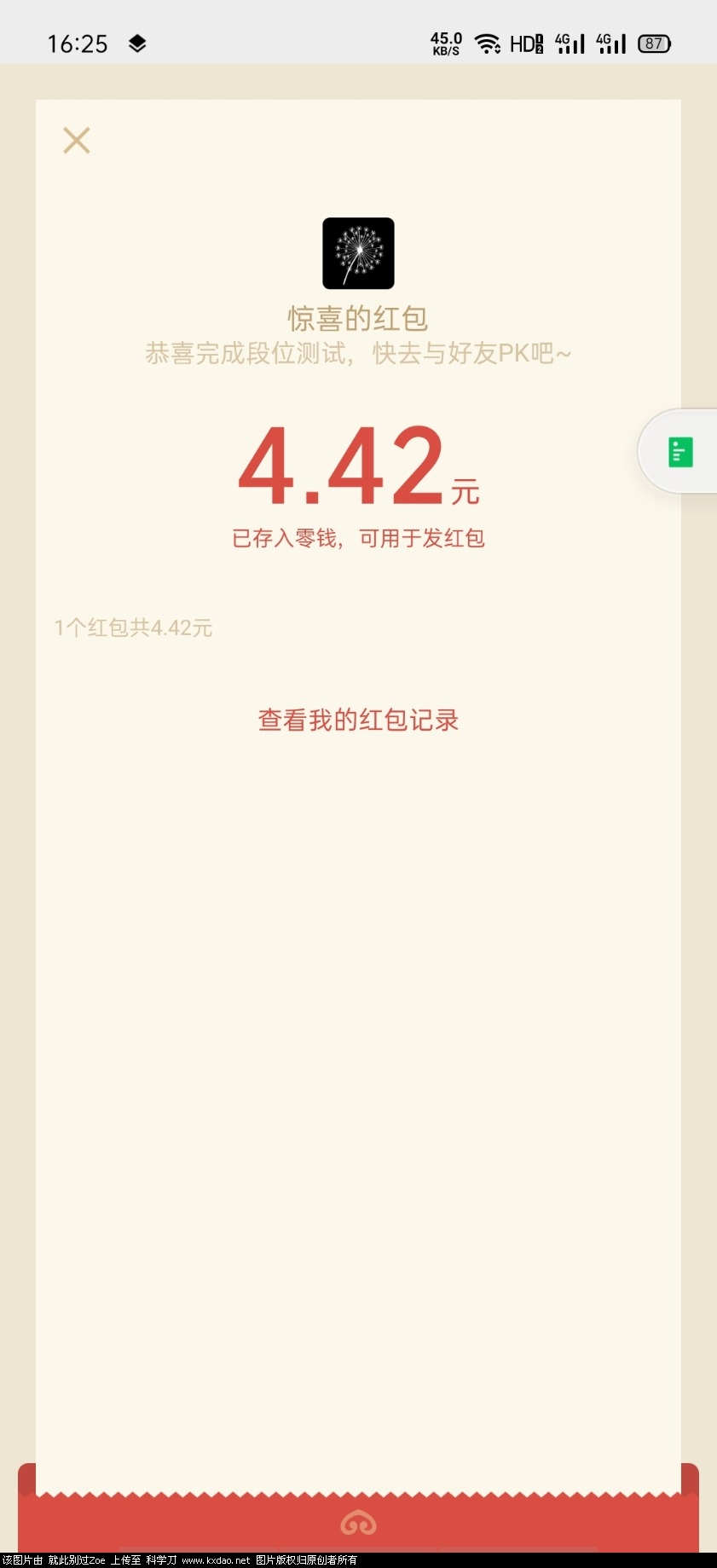Tap the network speed 45.0 KB/S indicator
Screen dimensions: 717x1568
[x=446, y=43]
